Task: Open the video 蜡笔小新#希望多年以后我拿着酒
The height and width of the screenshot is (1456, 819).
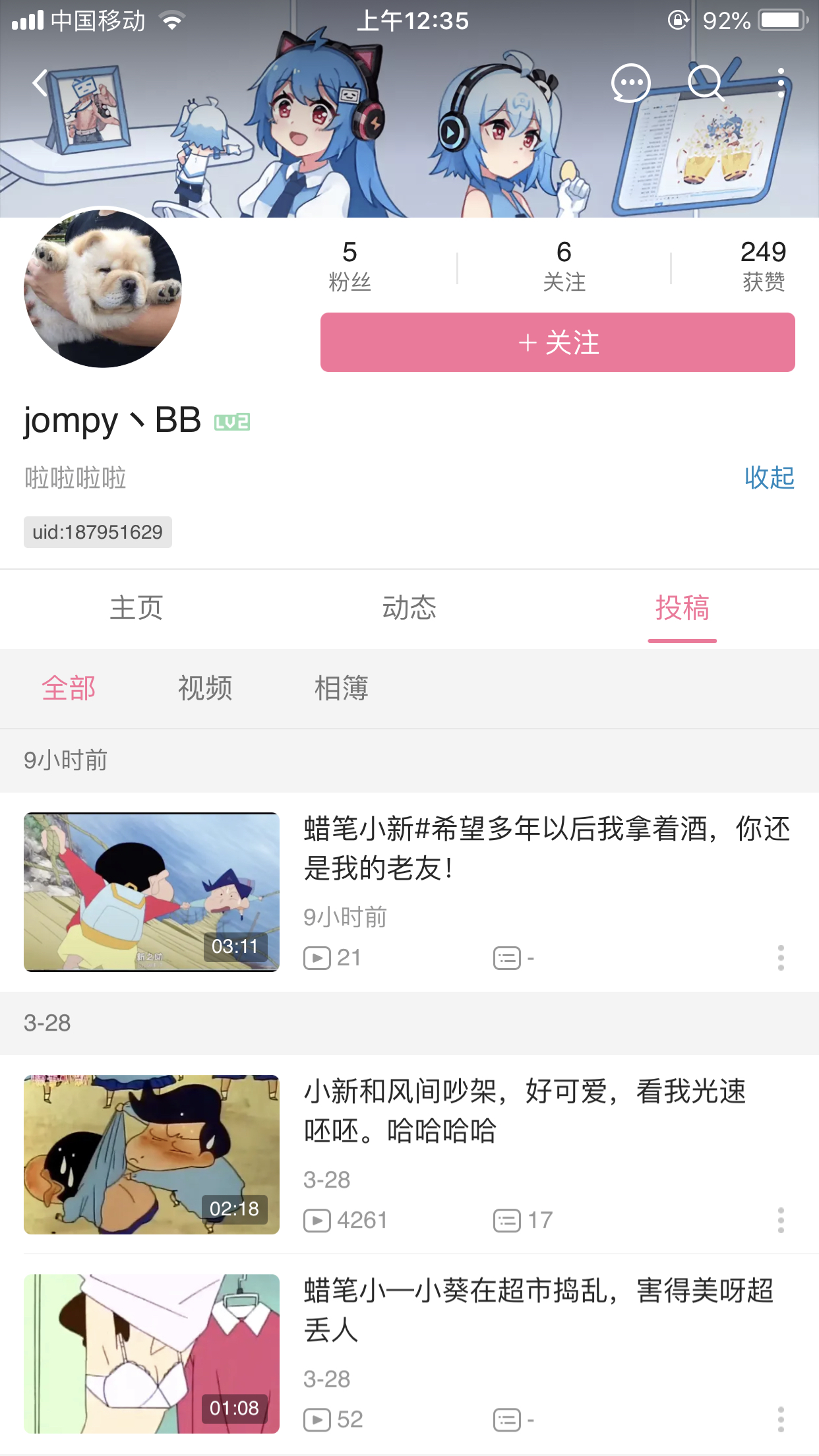Action: [x=546, y=849]
